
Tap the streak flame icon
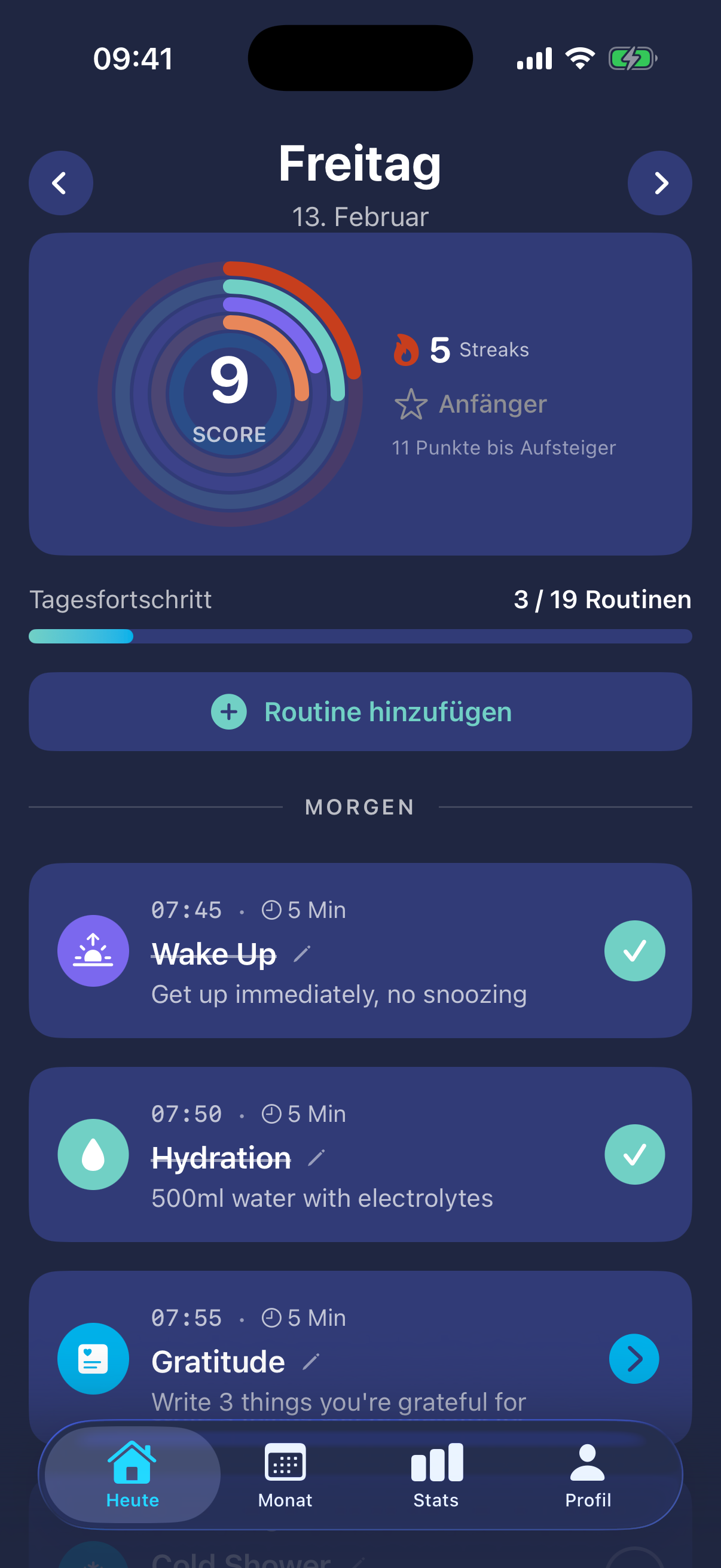pos(405,349)
